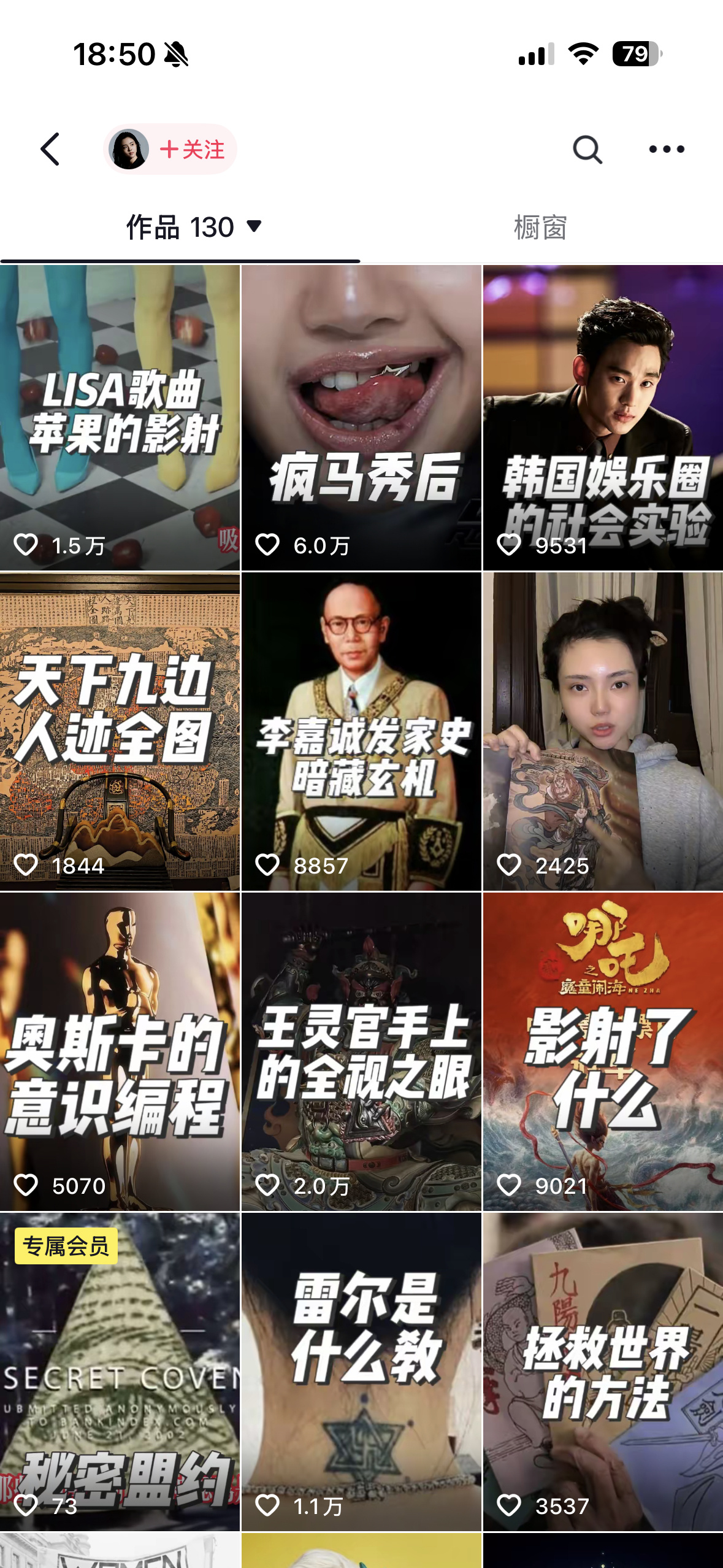The height and width of the screenshot is (1568, 723).
Task: Play the 哪吒 影射了什么 video
Action: click(x=603, y=1051)
